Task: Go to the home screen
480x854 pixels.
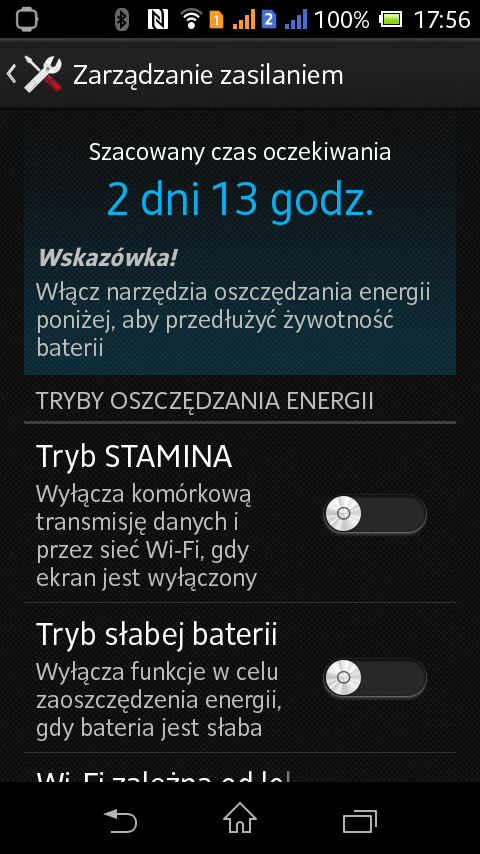Action: tap(240, 818)
